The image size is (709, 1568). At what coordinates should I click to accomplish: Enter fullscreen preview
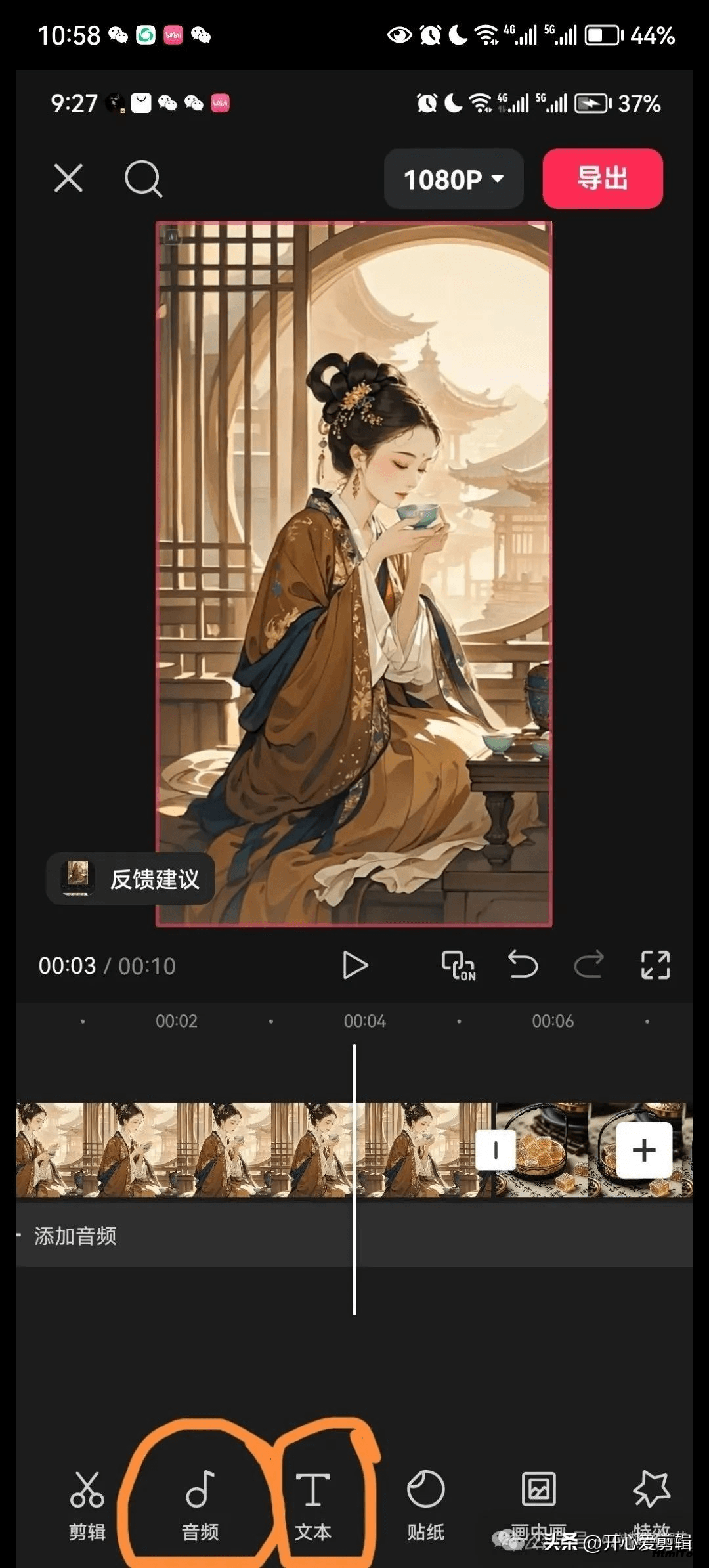(655, 965)
